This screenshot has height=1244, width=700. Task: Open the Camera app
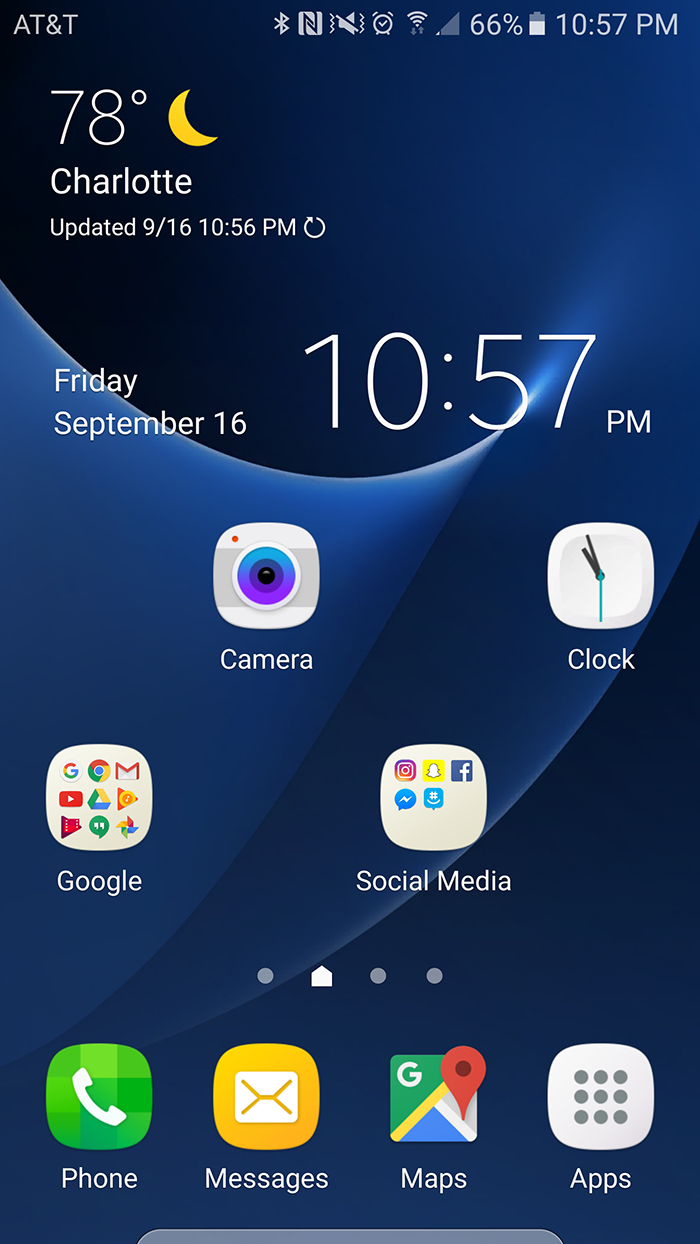266,577
